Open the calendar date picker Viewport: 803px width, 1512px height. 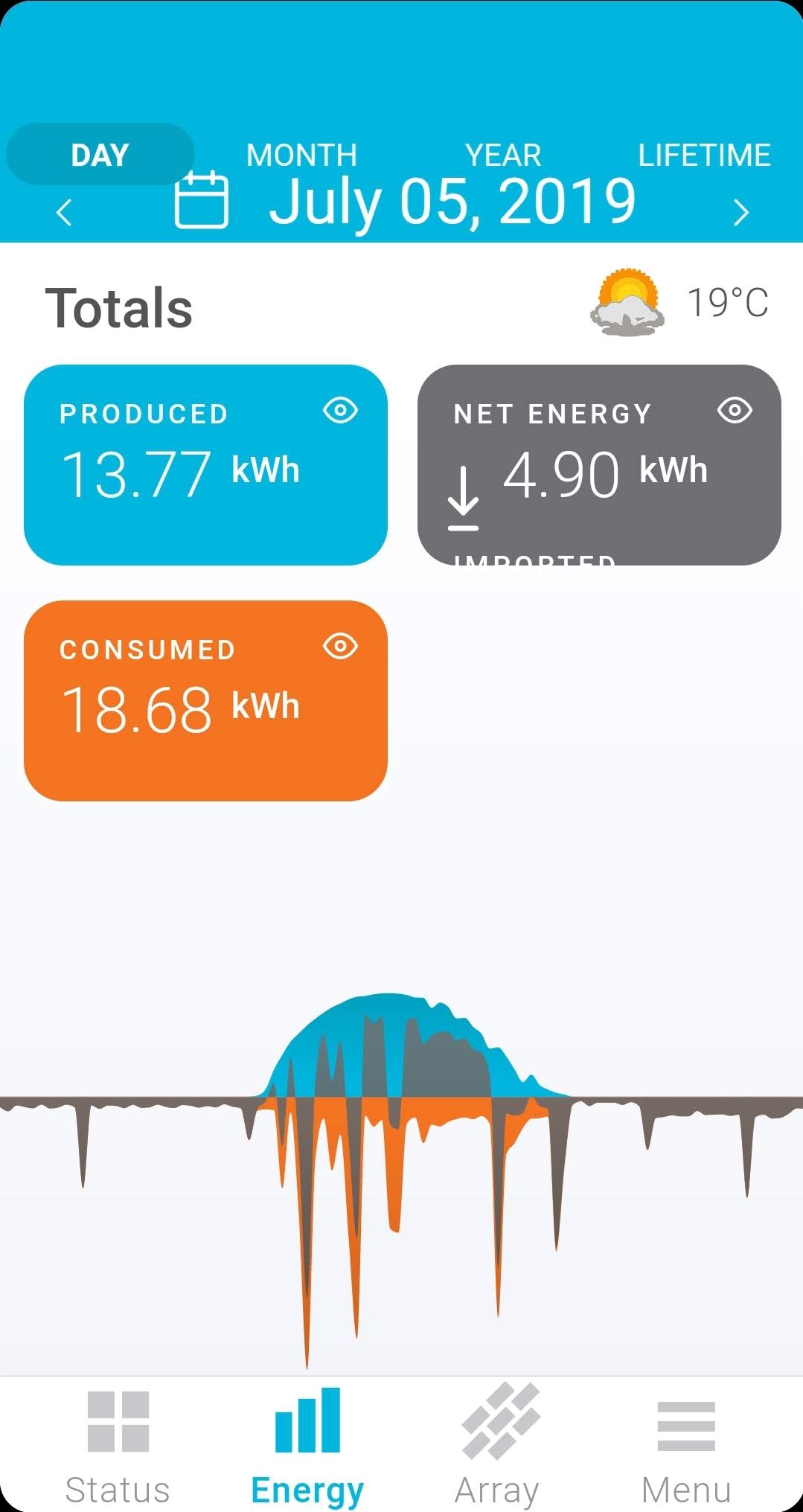(201, 199)
